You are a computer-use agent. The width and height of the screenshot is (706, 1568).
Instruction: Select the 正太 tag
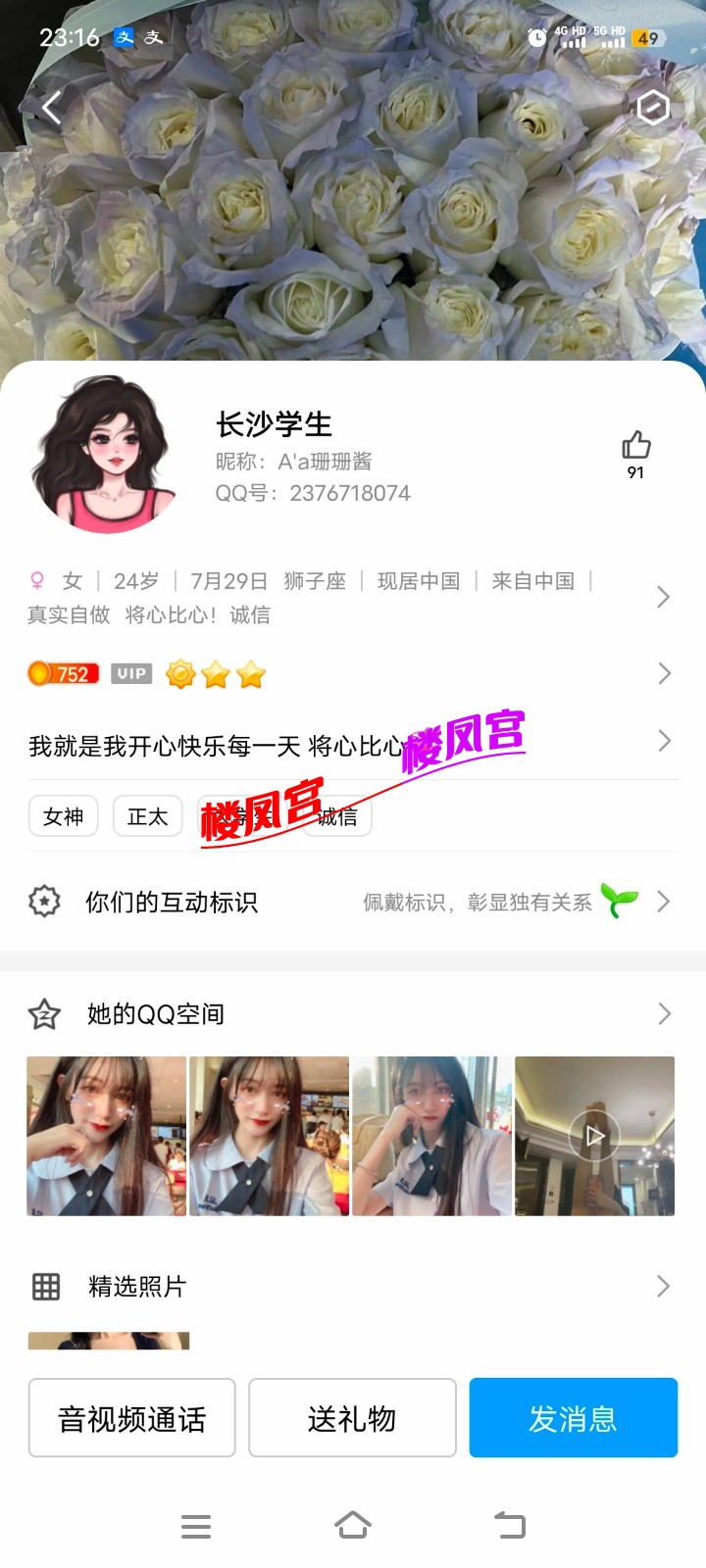pos(147,815)
